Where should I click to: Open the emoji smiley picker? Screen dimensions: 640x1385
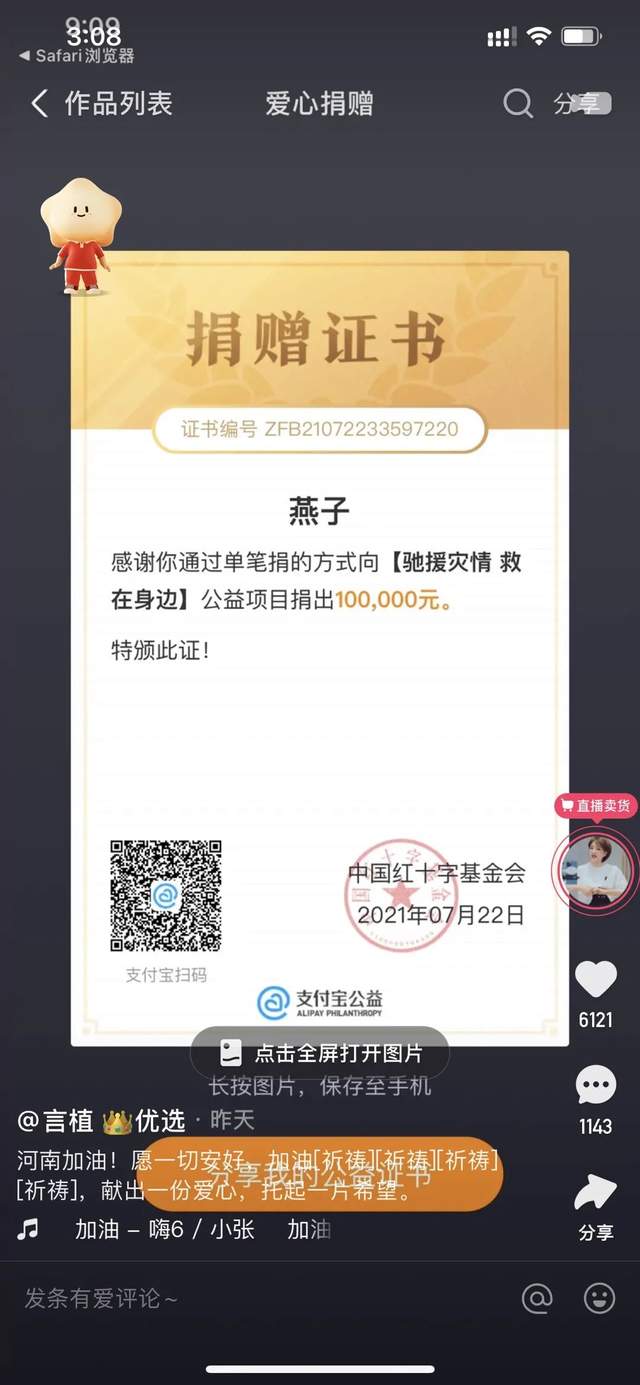[x=599, y=1298]
